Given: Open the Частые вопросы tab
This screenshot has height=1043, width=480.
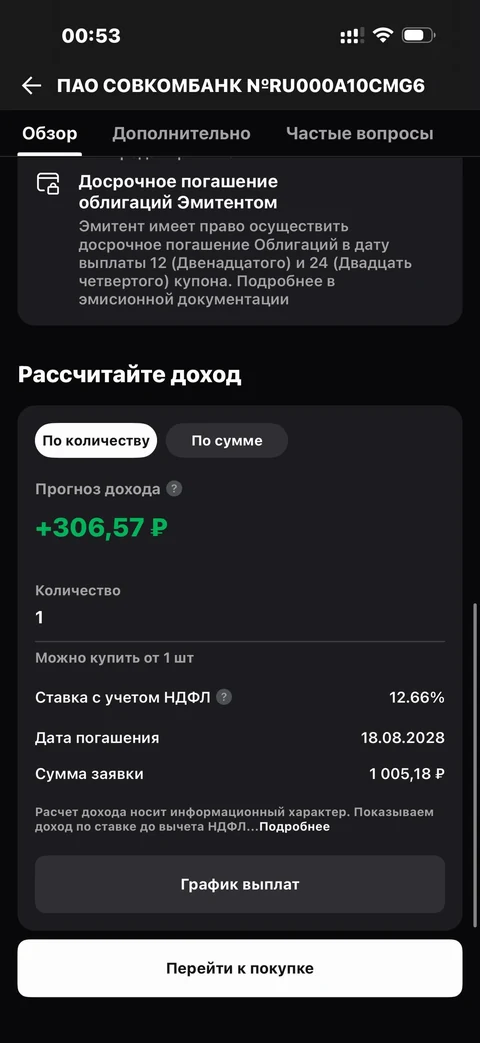Looking at the screenshot, I should 360,134.
